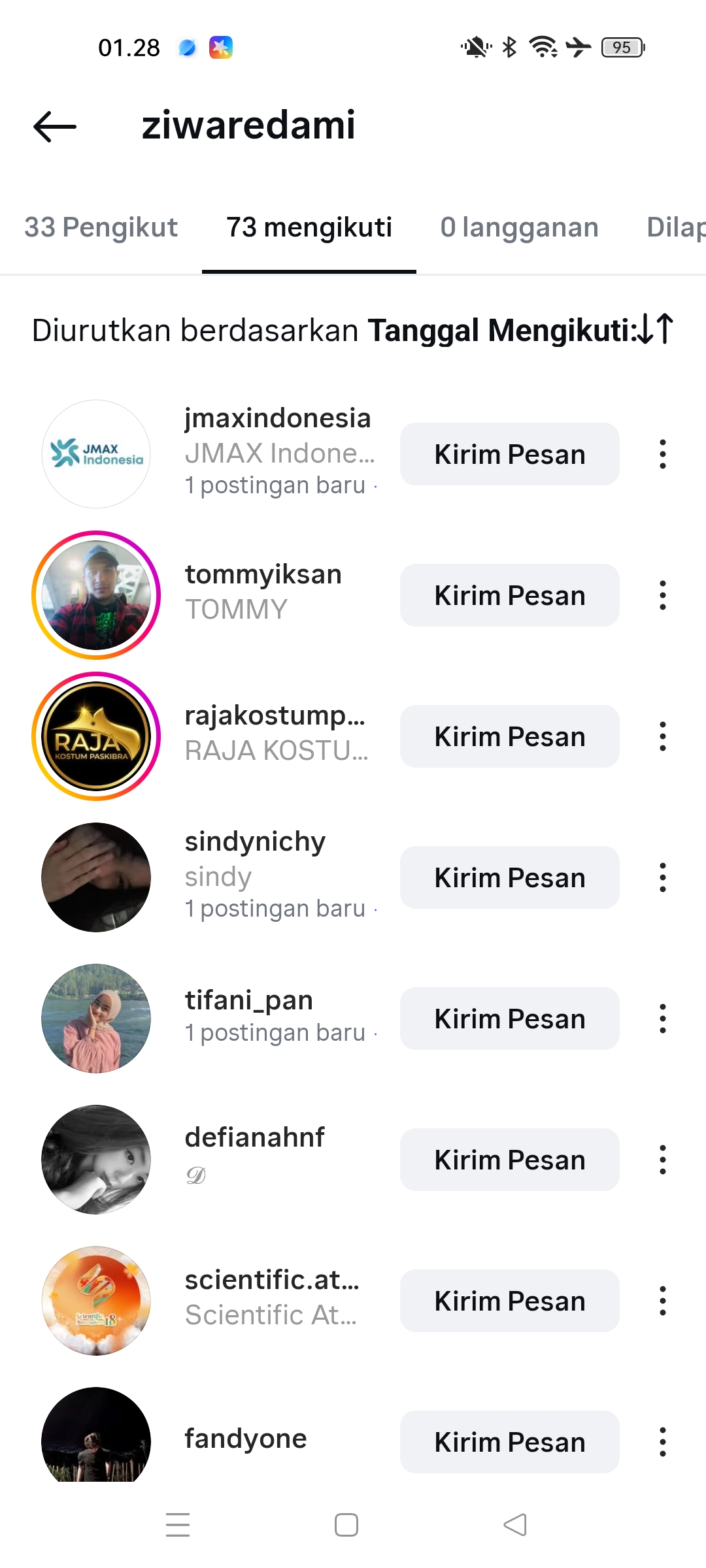Screen dimensions: 706x1568
Task: Open defianahnf's profile
Action: (x=254, y=1137)
